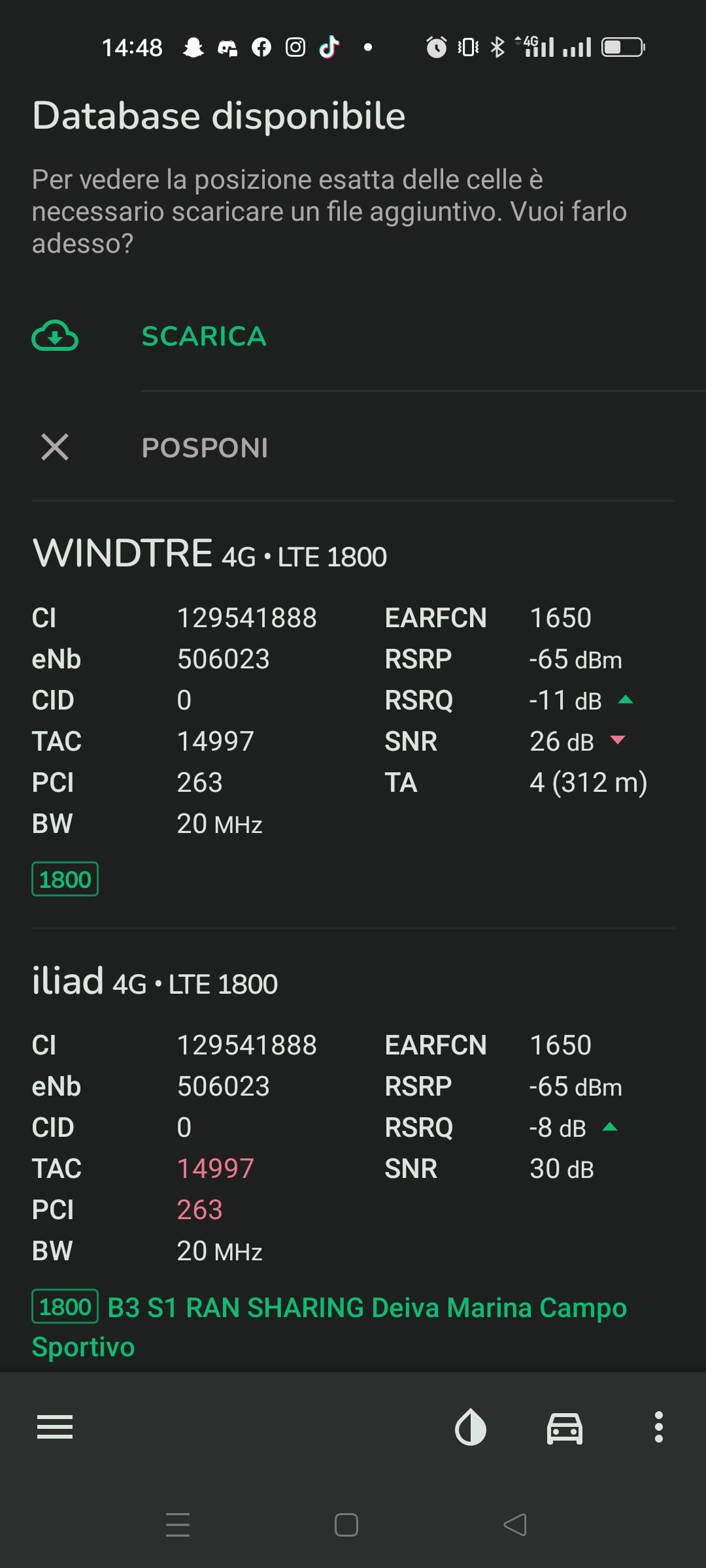Open the hamburger drawer menu

coord(55,1427)
